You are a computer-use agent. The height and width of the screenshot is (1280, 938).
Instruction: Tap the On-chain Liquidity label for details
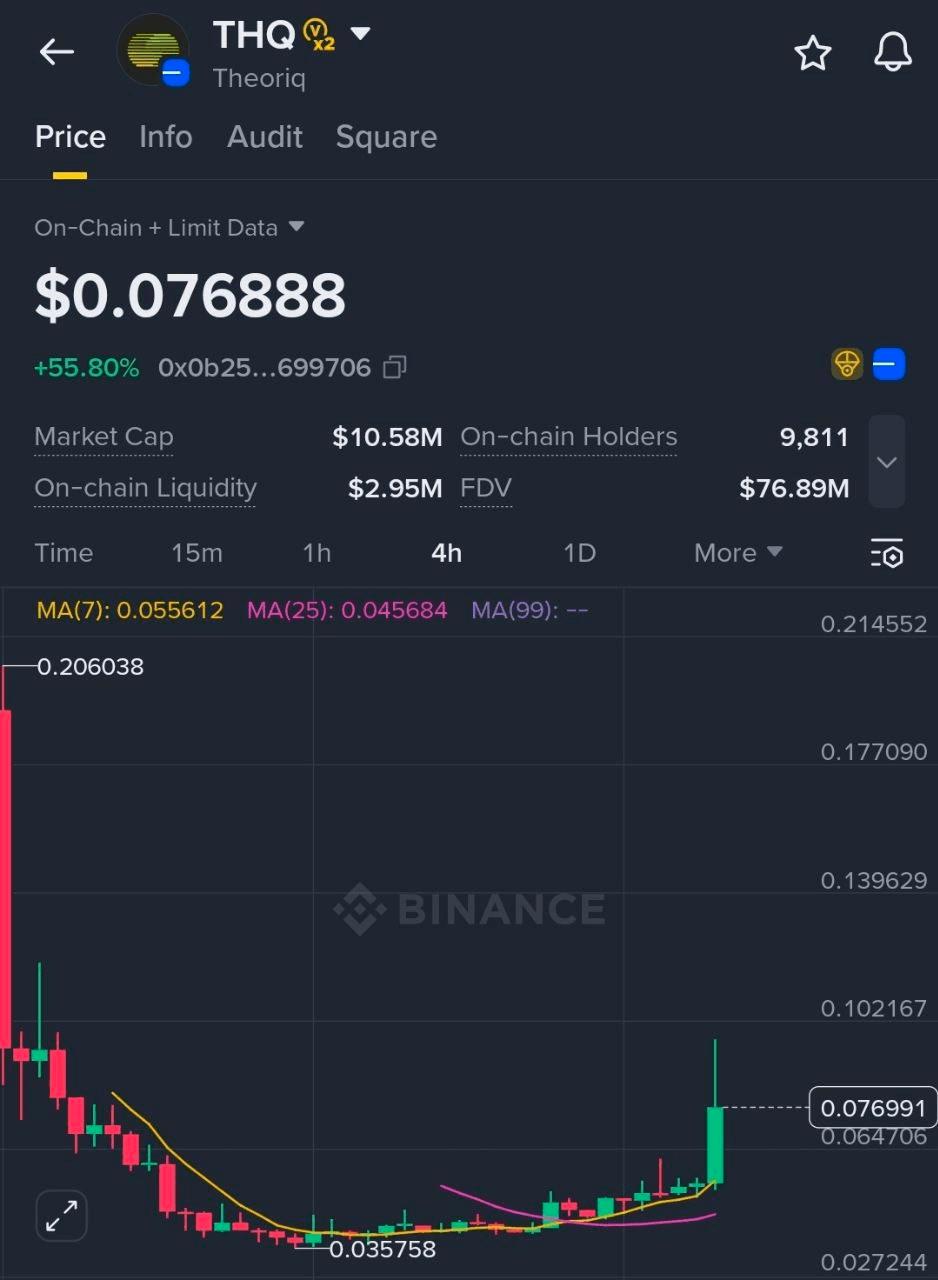point(145,488)
